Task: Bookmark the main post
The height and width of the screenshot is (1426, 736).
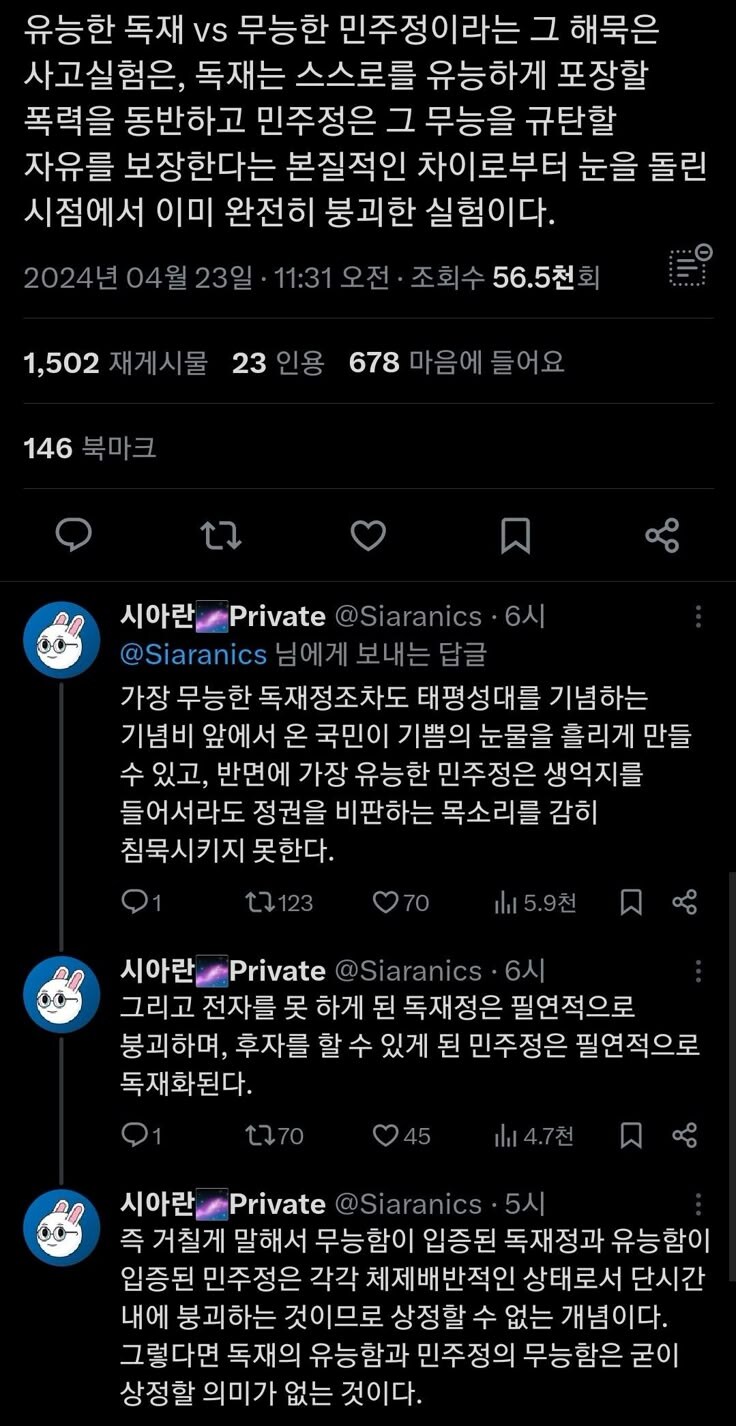Action: tap(515, 536)
